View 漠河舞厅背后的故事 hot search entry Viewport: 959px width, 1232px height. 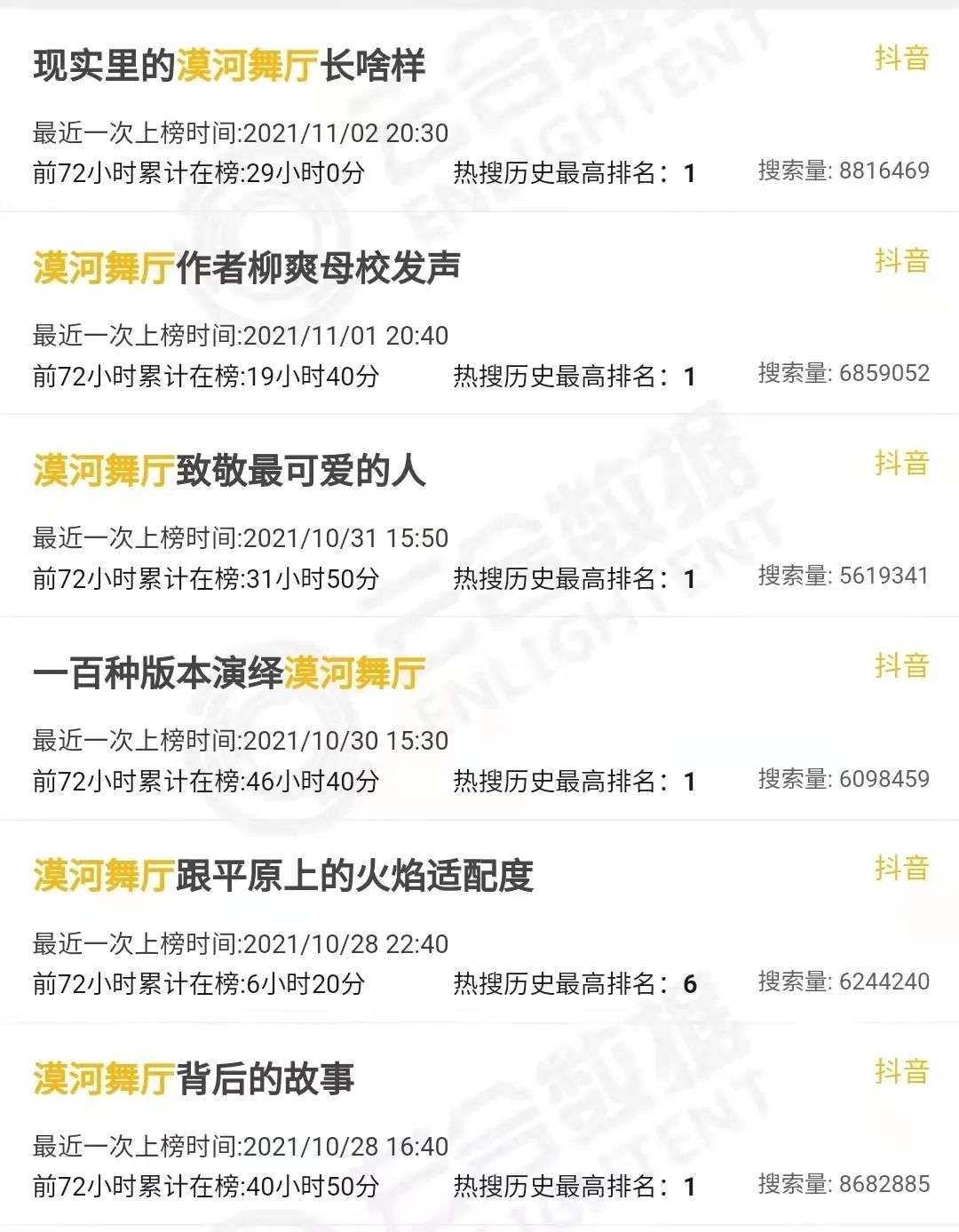(x=194, y=1078)
